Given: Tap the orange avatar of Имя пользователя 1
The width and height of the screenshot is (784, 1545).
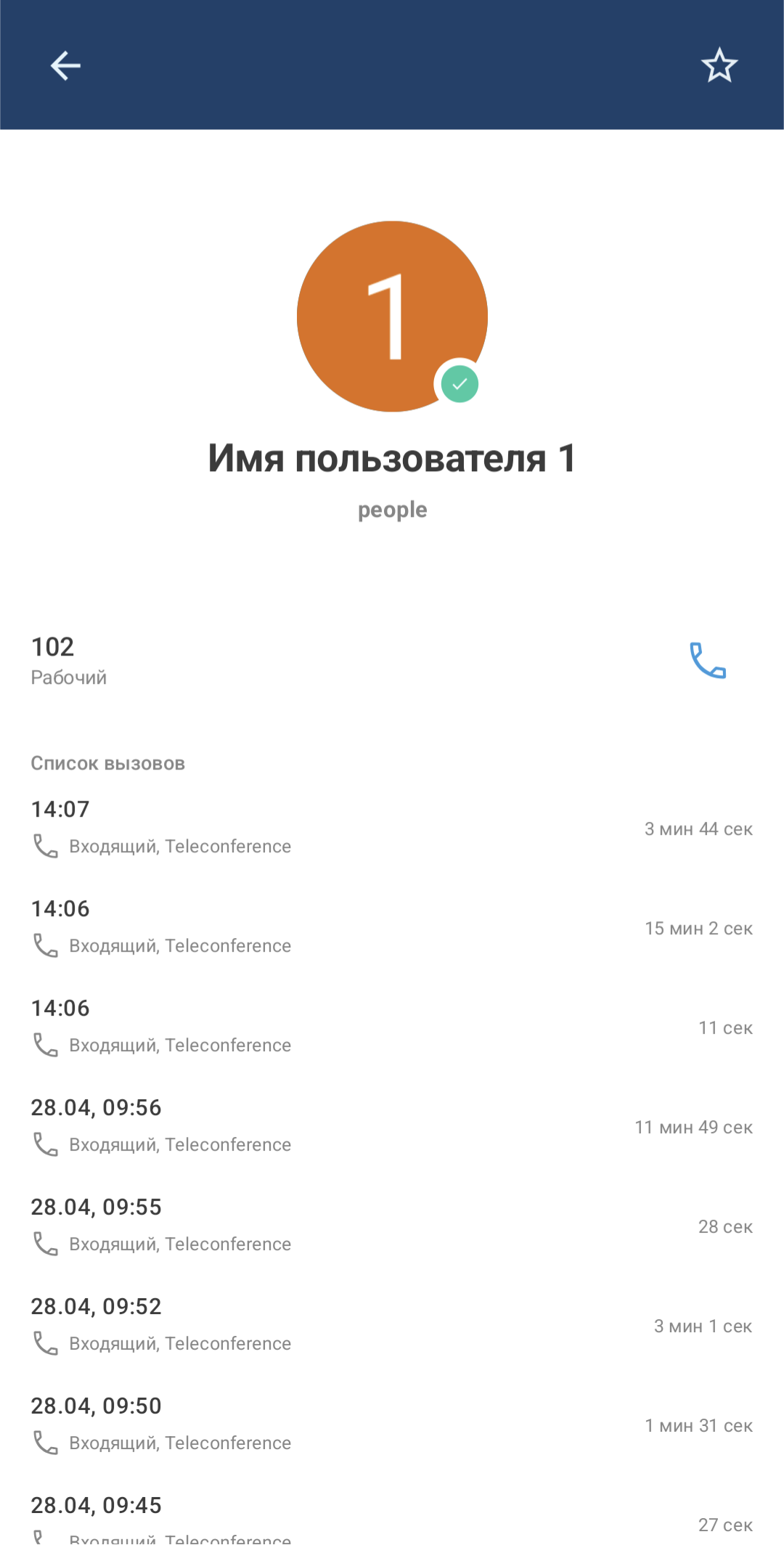Looking at the screenshot, I should pos(392,316).
